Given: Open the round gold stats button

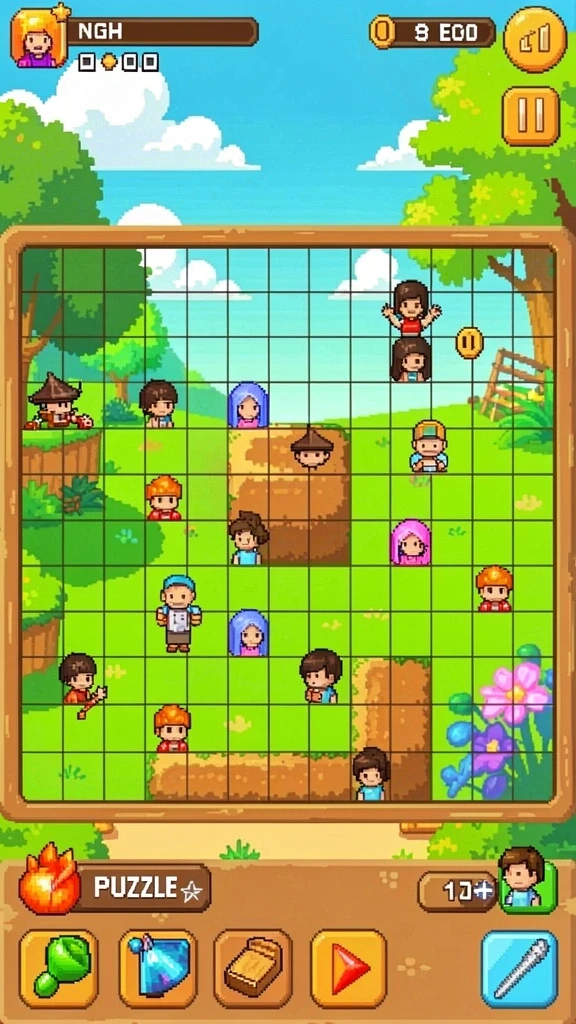Looking at the screenshot, I should click(535, 39).
